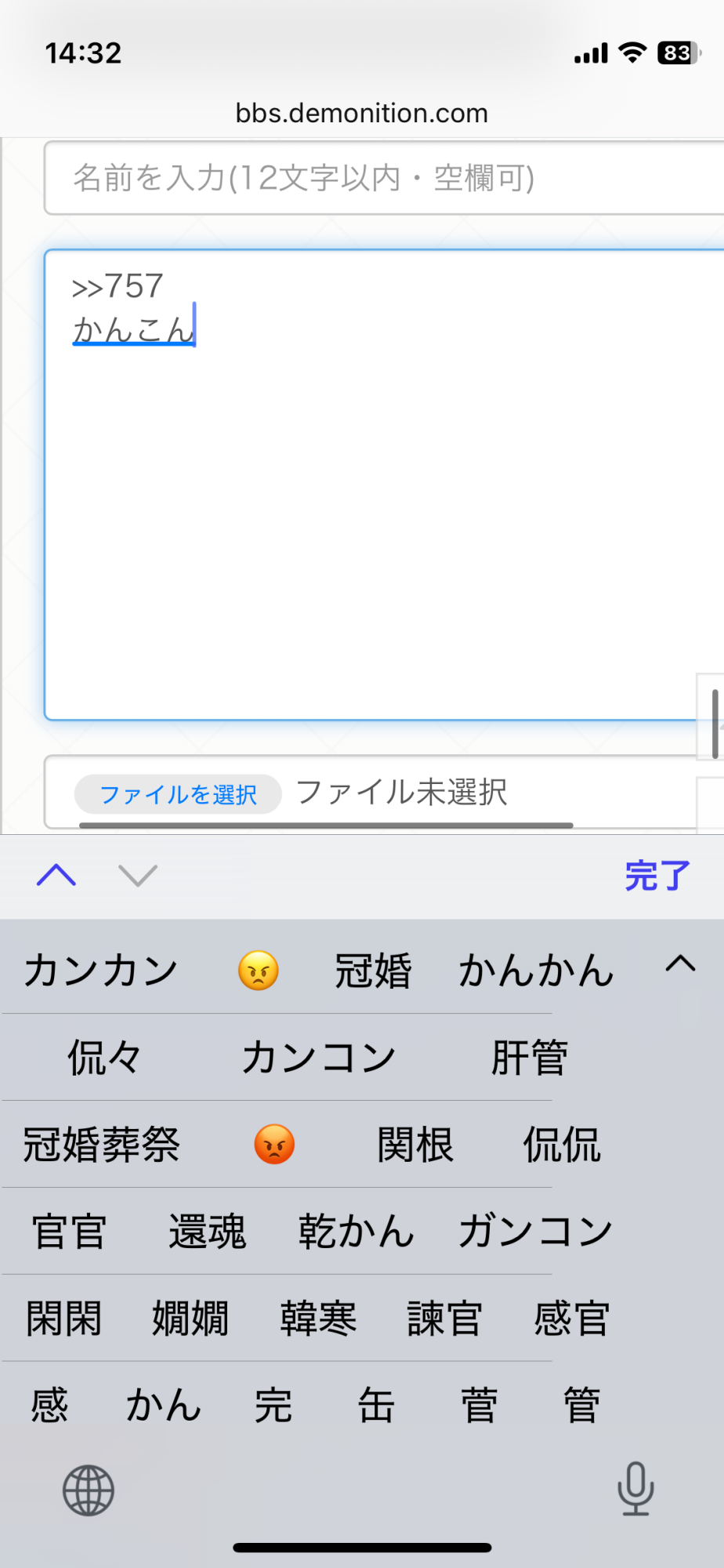Switch keyboards with the globe key
The height and width of the screenshot is (1568, 724).
(89, 1490)
